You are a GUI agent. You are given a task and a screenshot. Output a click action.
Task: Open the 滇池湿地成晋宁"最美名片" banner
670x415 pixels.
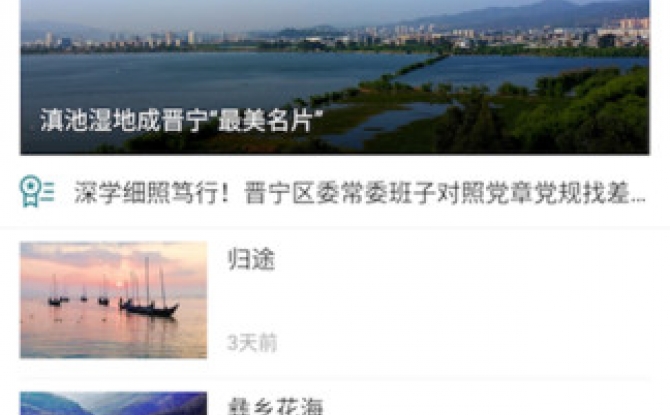(334, 80)
